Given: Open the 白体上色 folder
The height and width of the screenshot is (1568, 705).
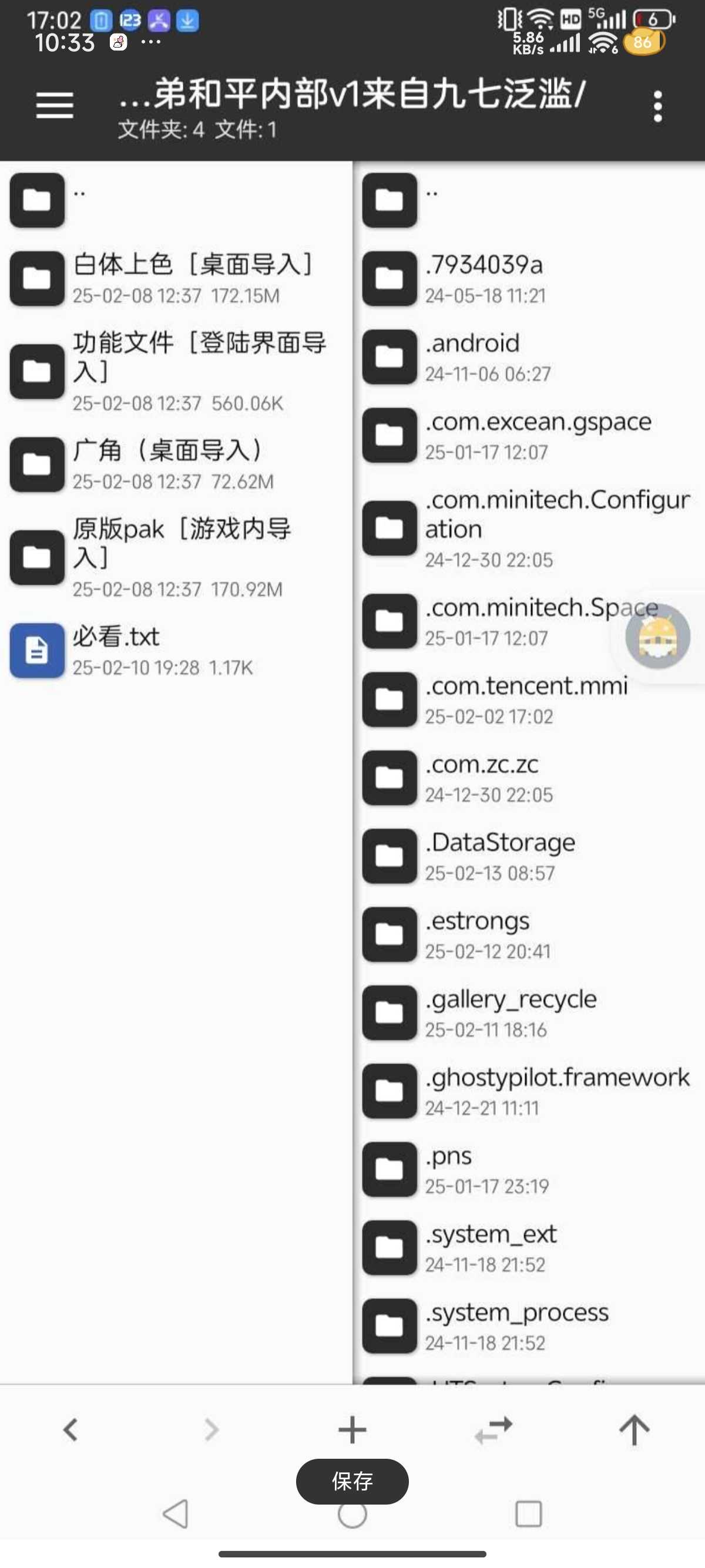Looking at the screenshot, I should coord(176,279).
